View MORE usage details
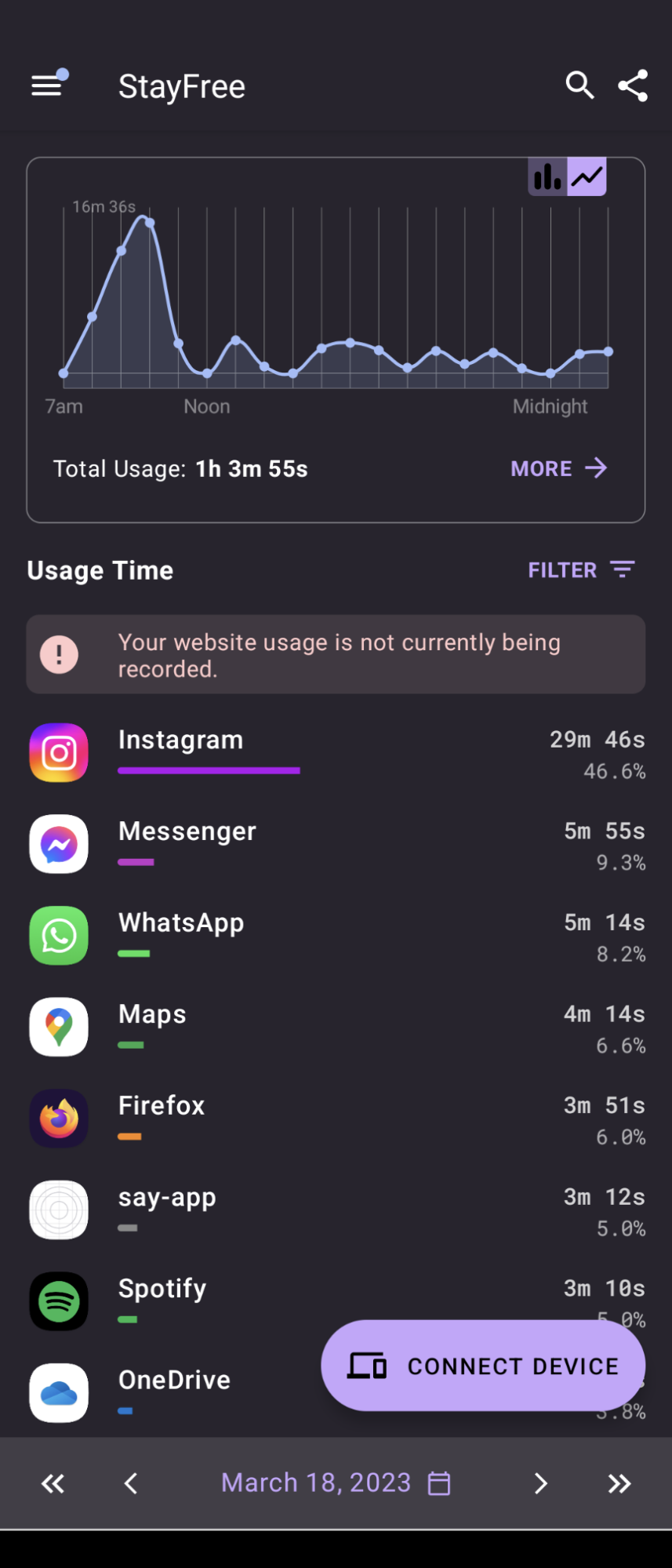 tap(558, 468)
